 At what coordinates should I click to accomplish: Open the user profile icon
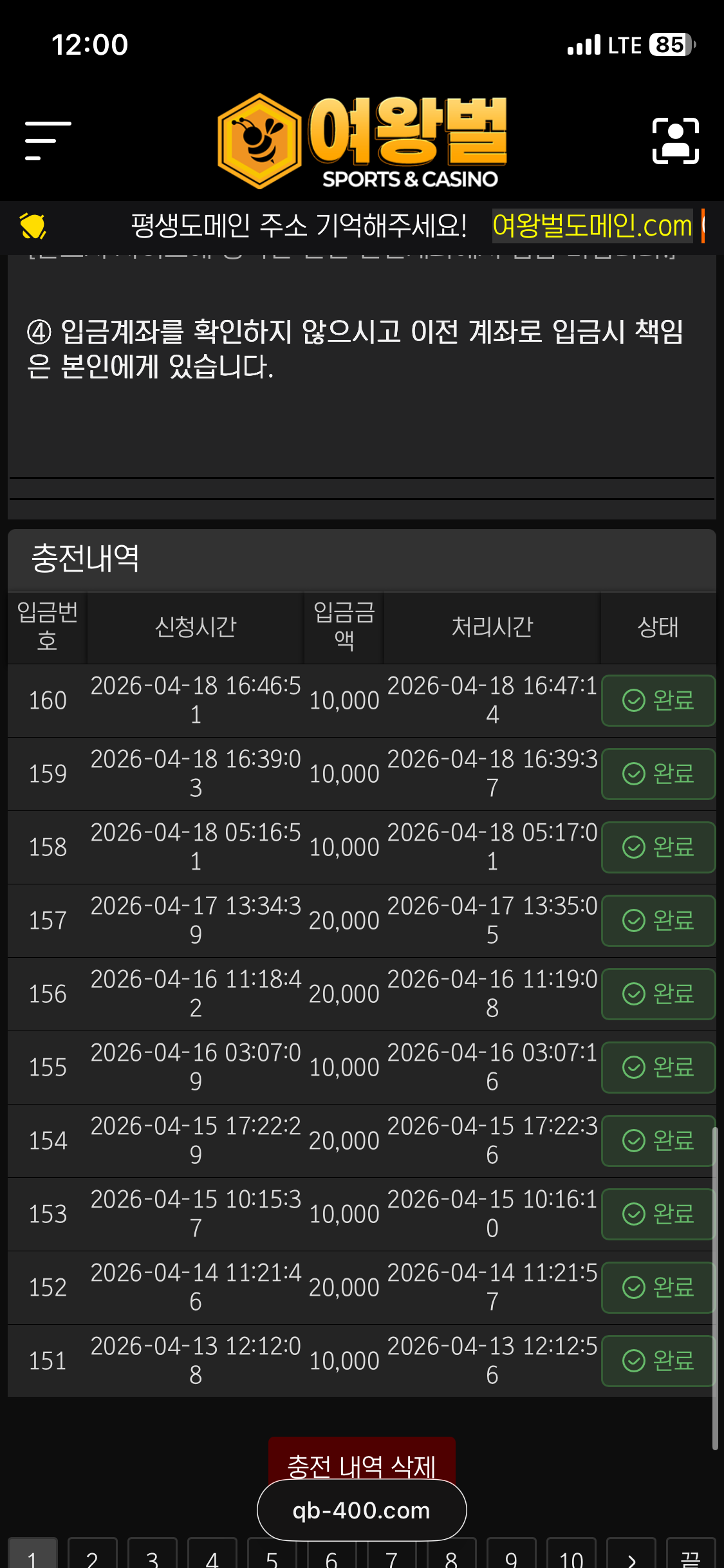tap(675, 140)
